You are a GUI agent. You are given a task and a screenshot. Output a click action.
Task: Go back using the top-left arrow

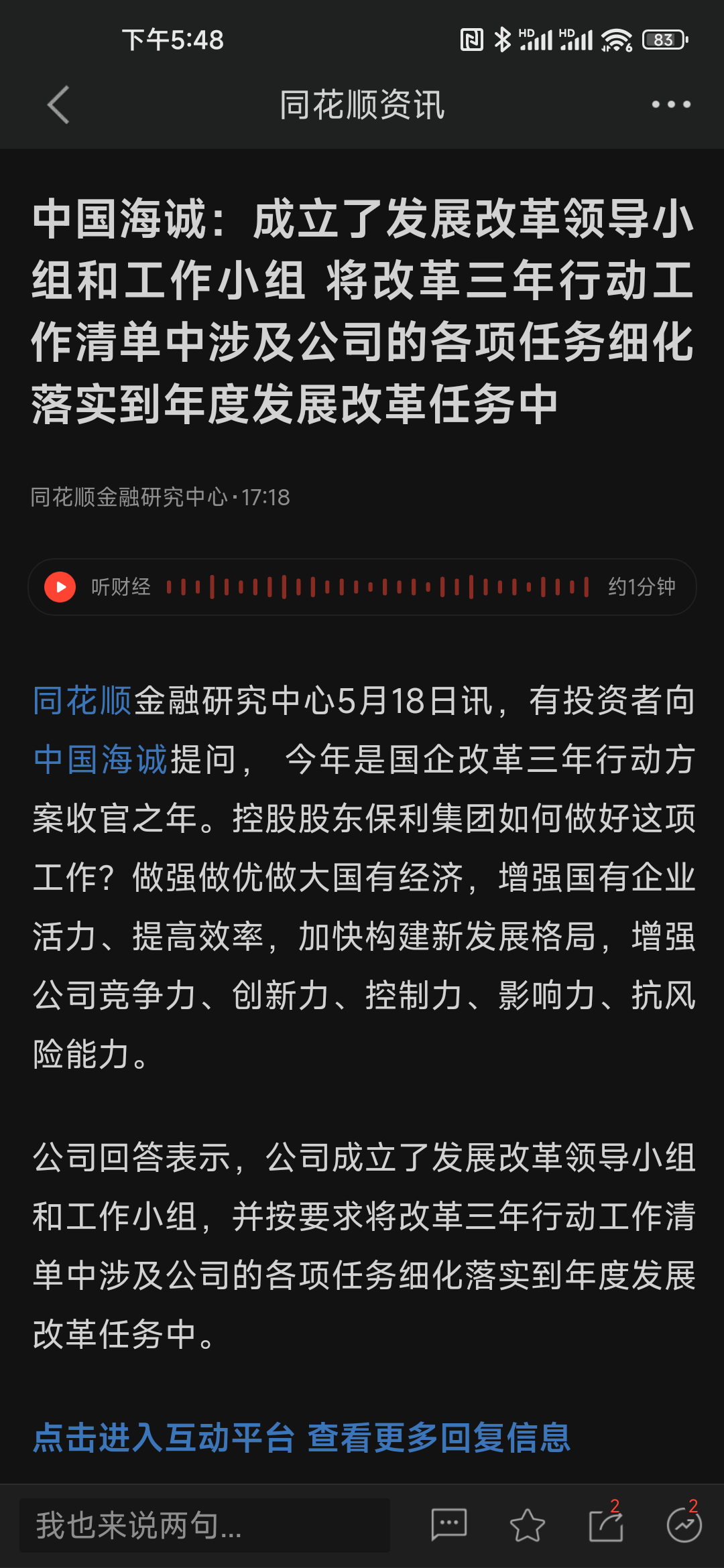58,105
